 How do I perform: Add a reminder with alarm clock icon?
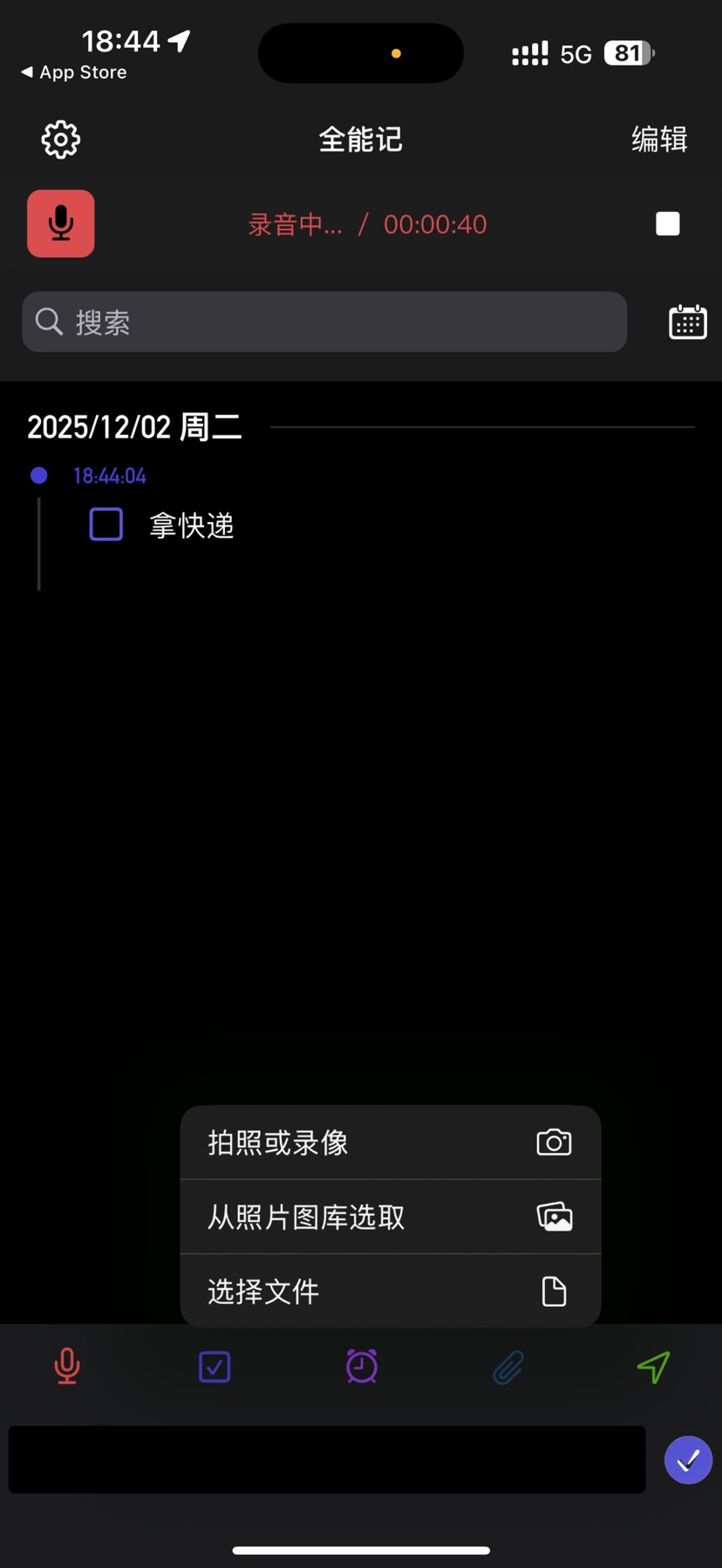[x=361, y=1366]
